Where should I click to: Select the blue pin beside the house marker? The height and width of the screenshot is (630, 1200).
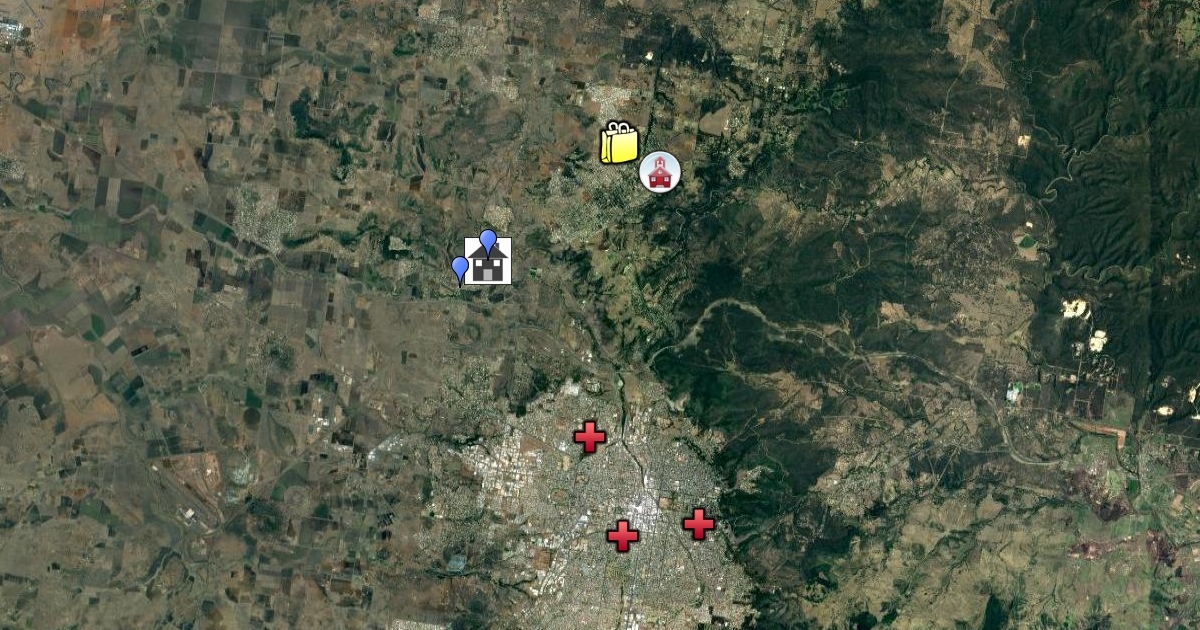[460, 268]
